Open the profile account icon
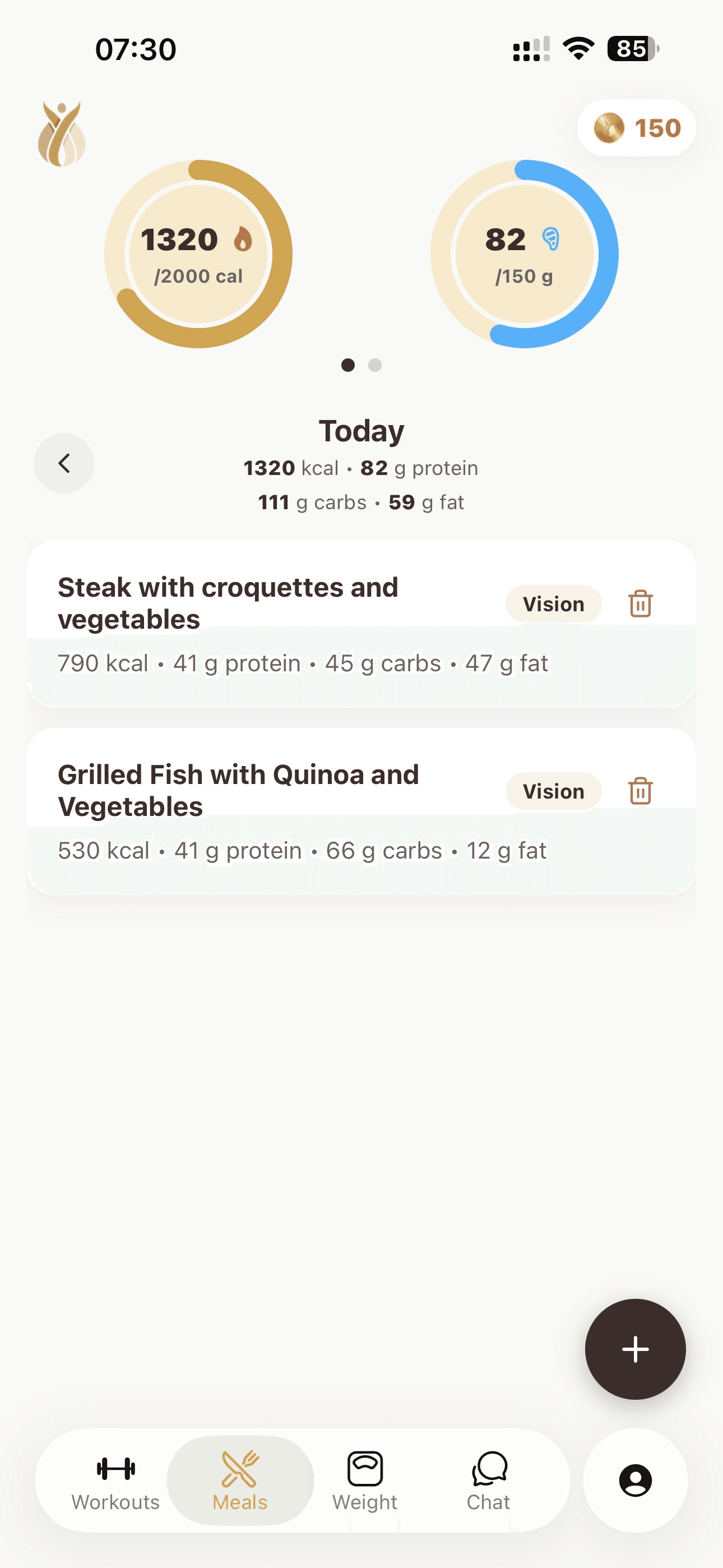Screen dimensions: 723x1568 tap(635, 1479)
